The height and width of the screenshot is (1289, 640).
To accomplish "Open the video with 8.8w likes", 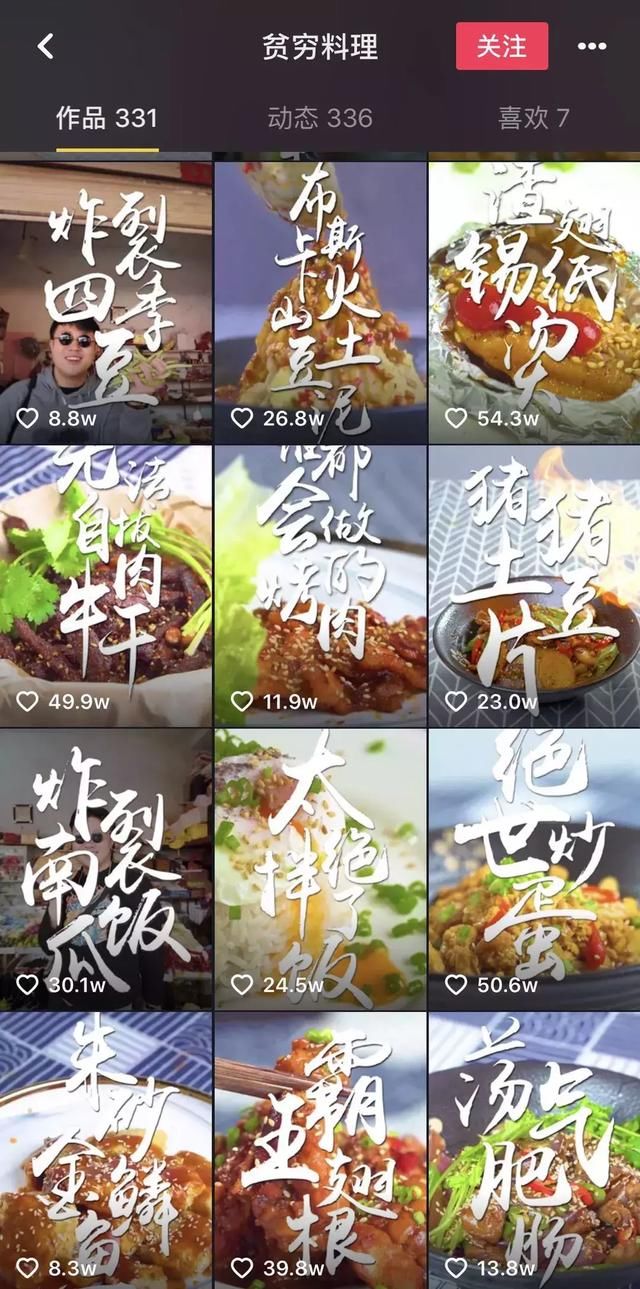I will [106, 303].
